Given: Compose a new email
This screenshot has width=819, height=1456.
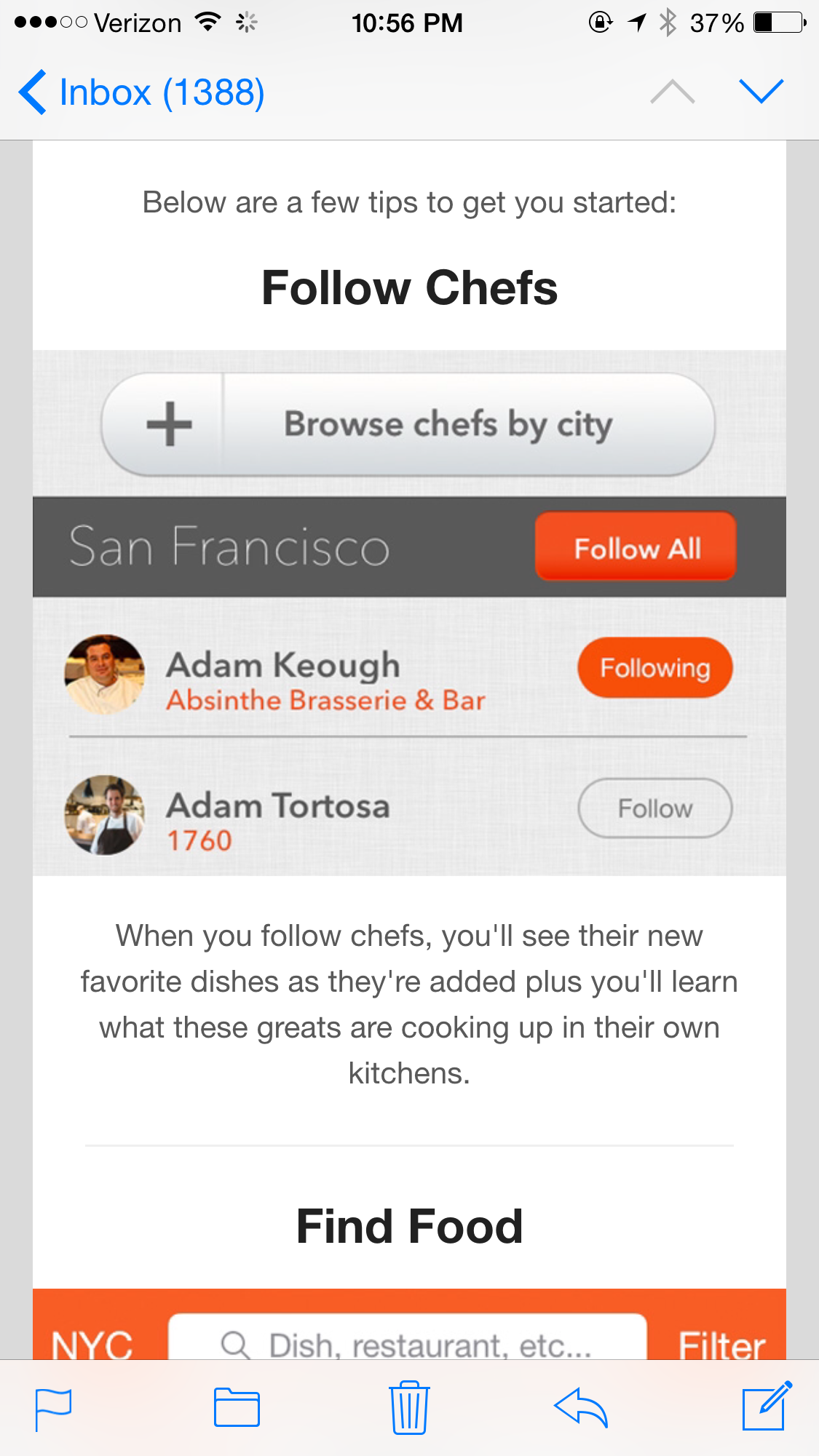Looking at the screenshot, I should (766, 1406).
